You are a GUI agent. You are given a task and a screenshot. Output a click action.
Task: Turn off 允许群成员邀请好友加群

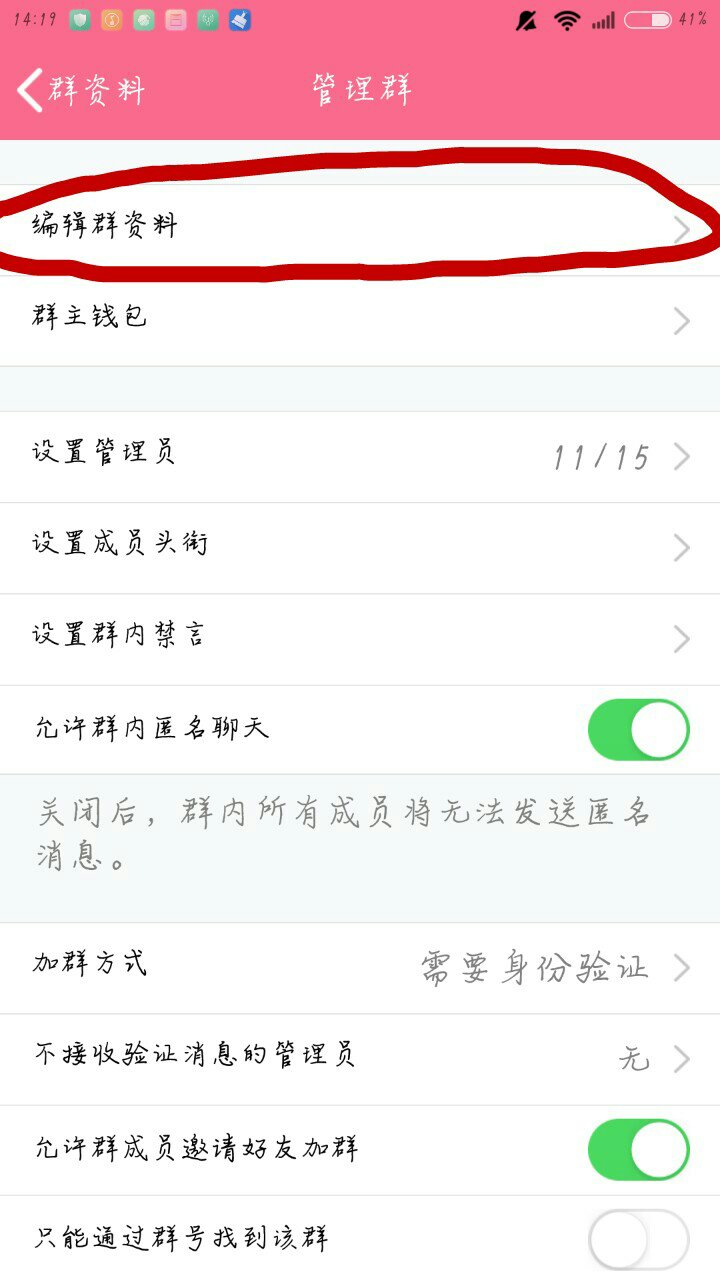(x=639, y=1150)
